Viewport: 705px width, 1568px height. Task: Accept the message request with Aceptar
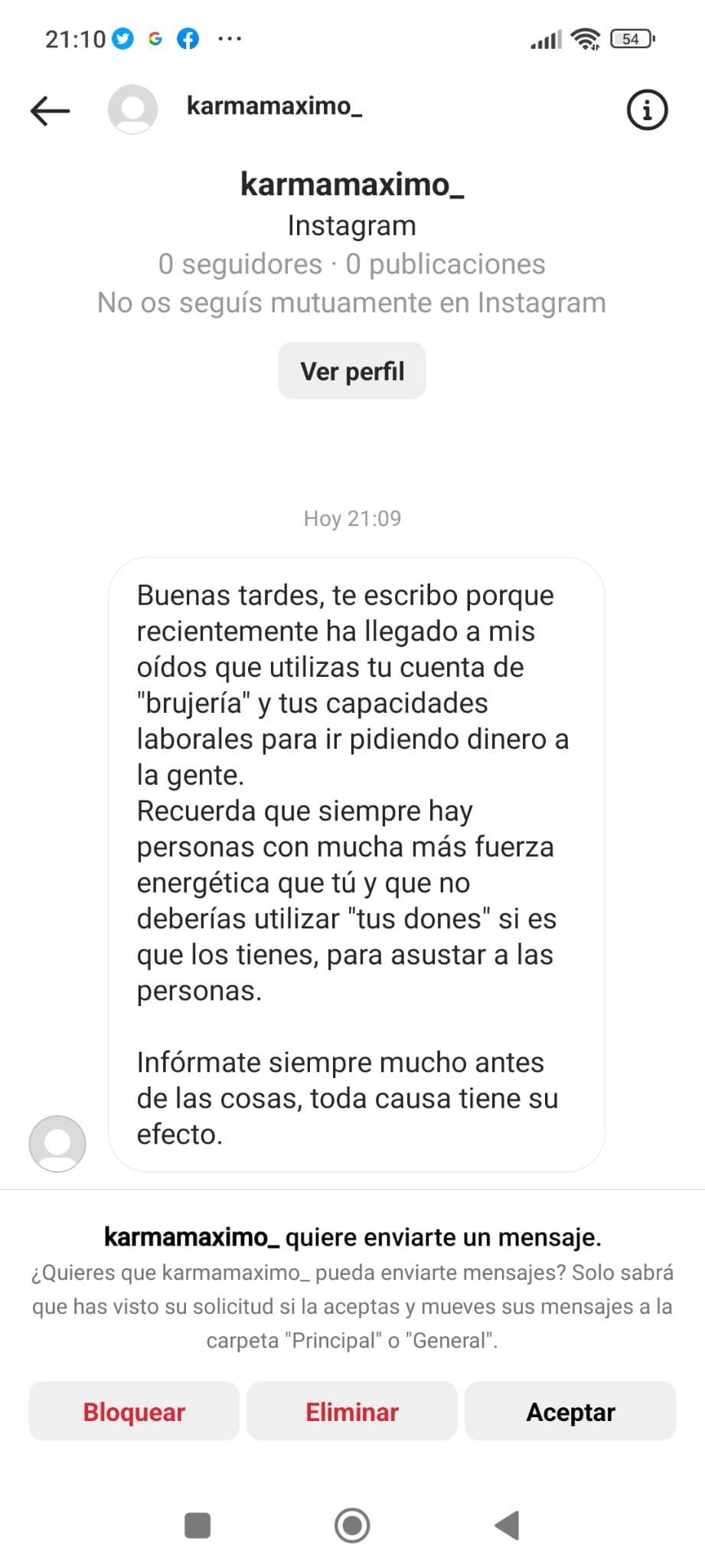tap(570, 1412)
